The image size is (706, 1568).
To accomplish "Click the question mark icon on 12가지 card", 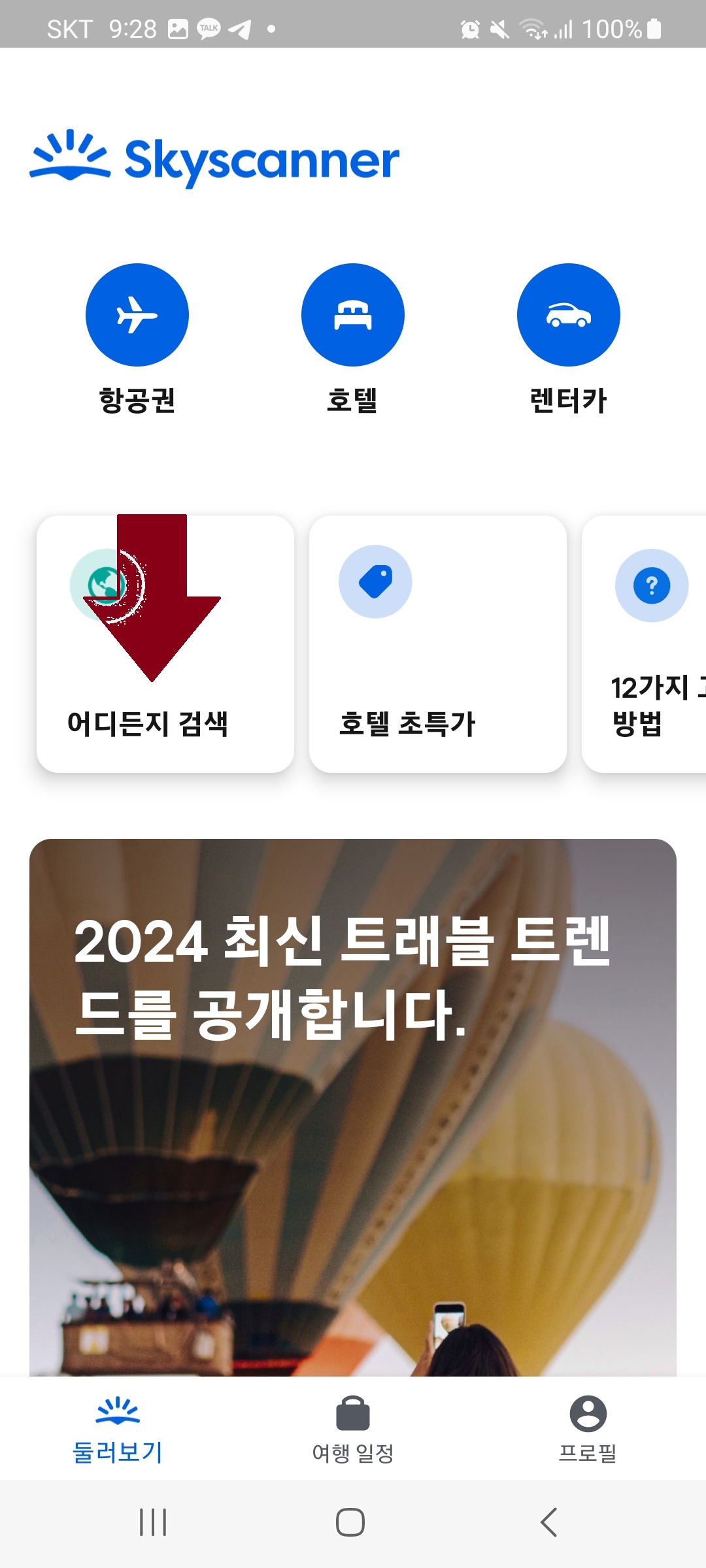I will [x=652, y=585].
